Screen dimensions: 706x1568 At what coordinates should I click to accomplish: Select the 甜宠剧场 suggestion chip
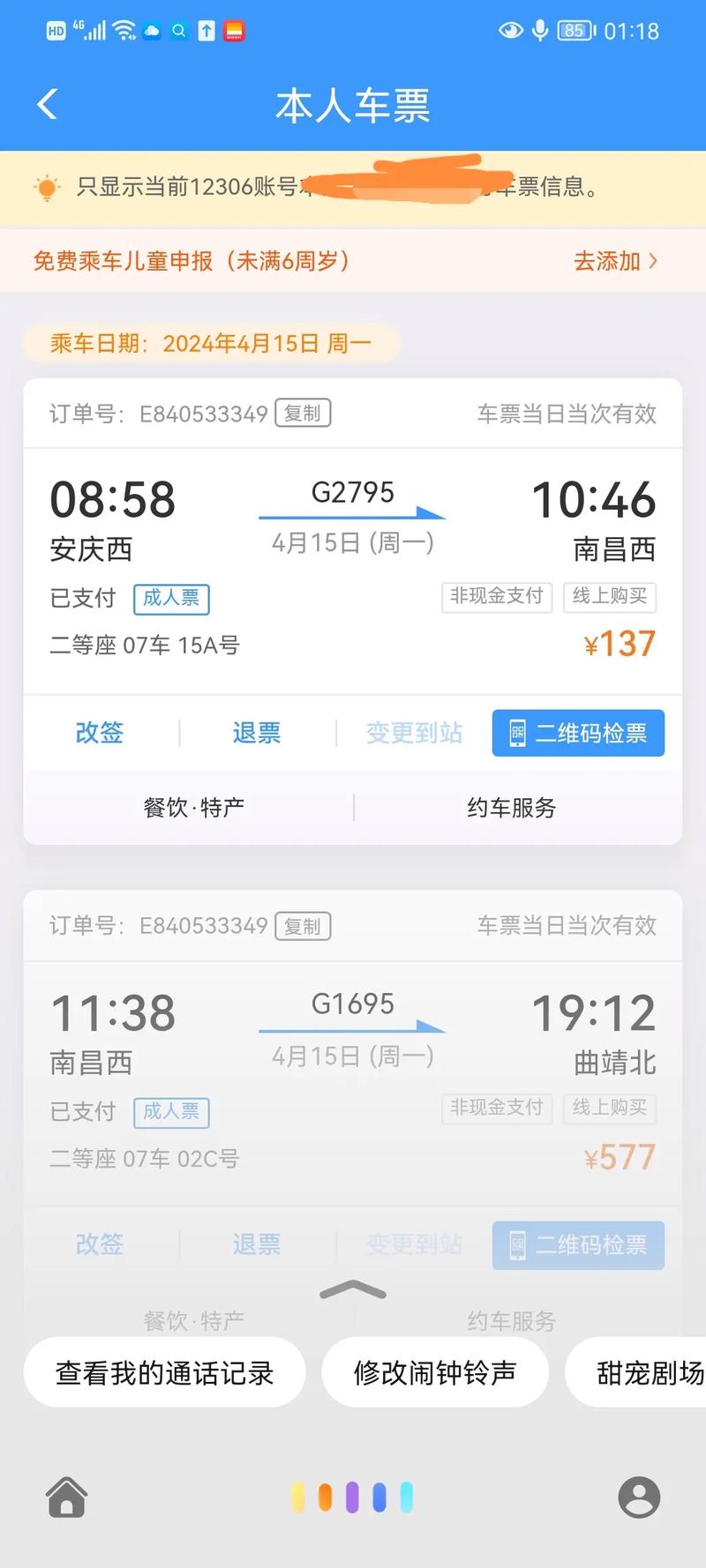click(644, 1372)
